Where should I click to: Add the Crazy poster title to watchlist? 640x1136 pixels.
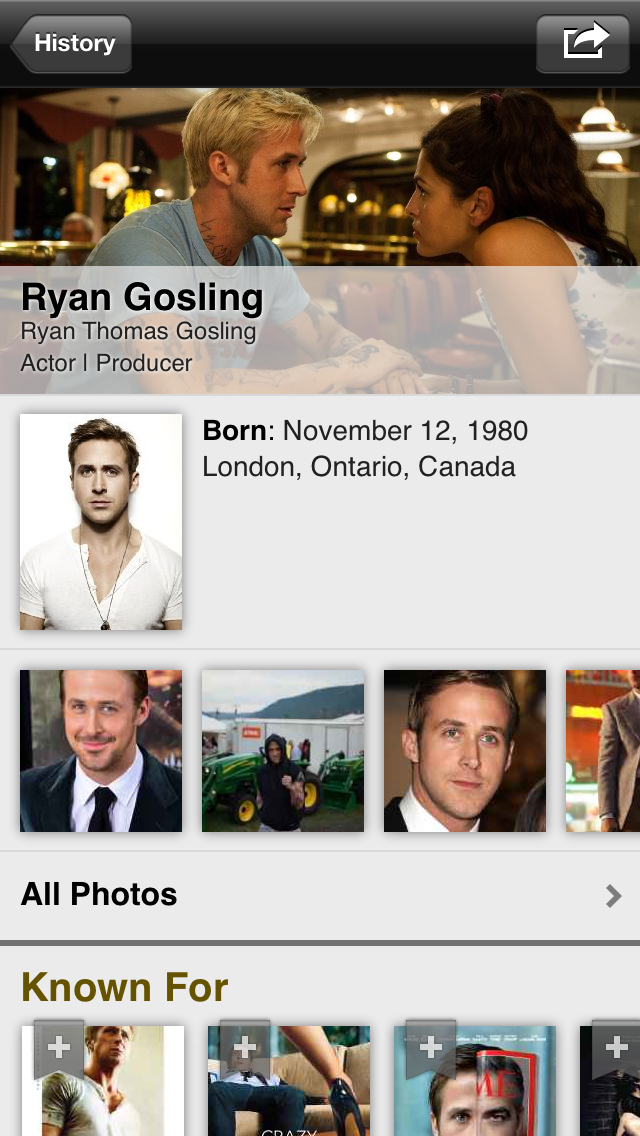click(x=245, y=1048)
